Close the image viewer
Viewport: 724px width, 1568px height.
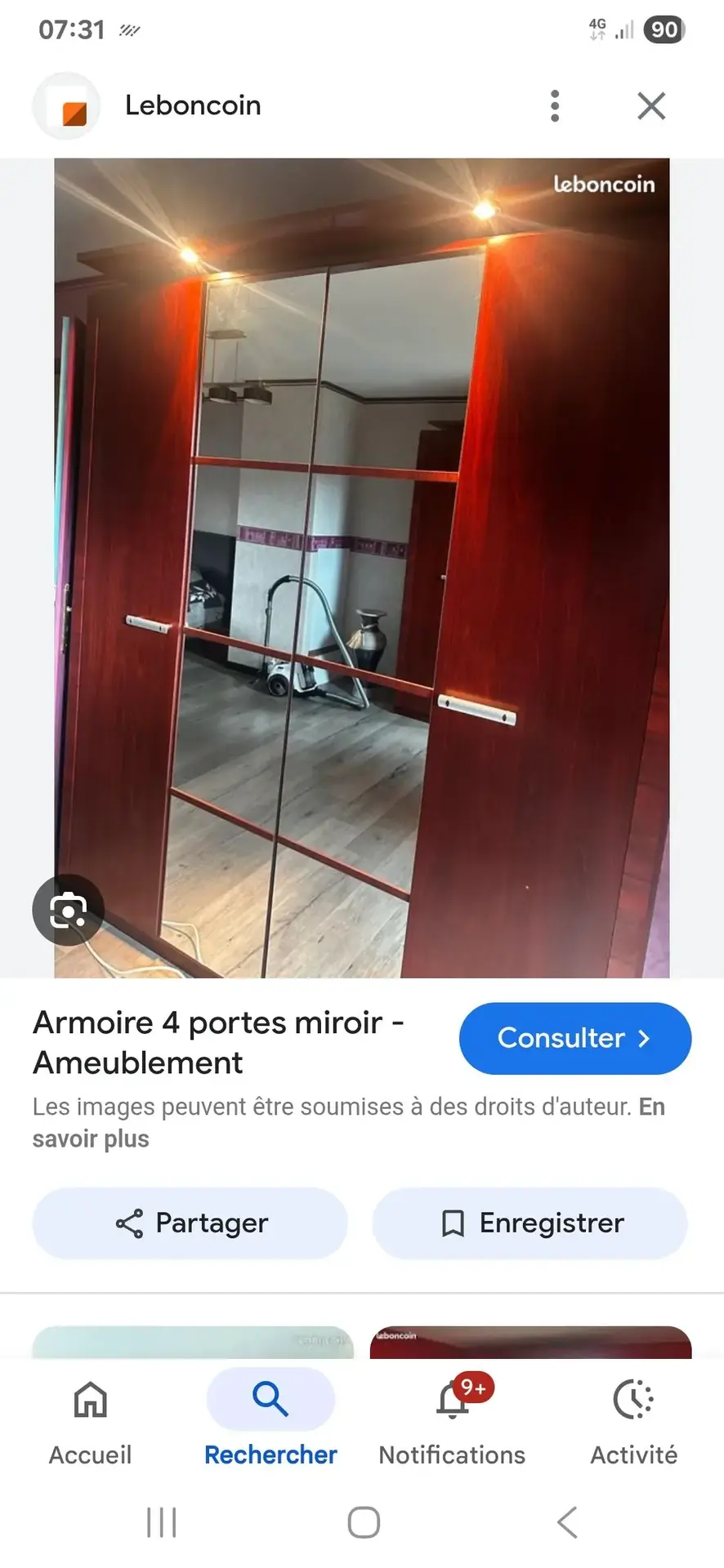pos(651,106)
